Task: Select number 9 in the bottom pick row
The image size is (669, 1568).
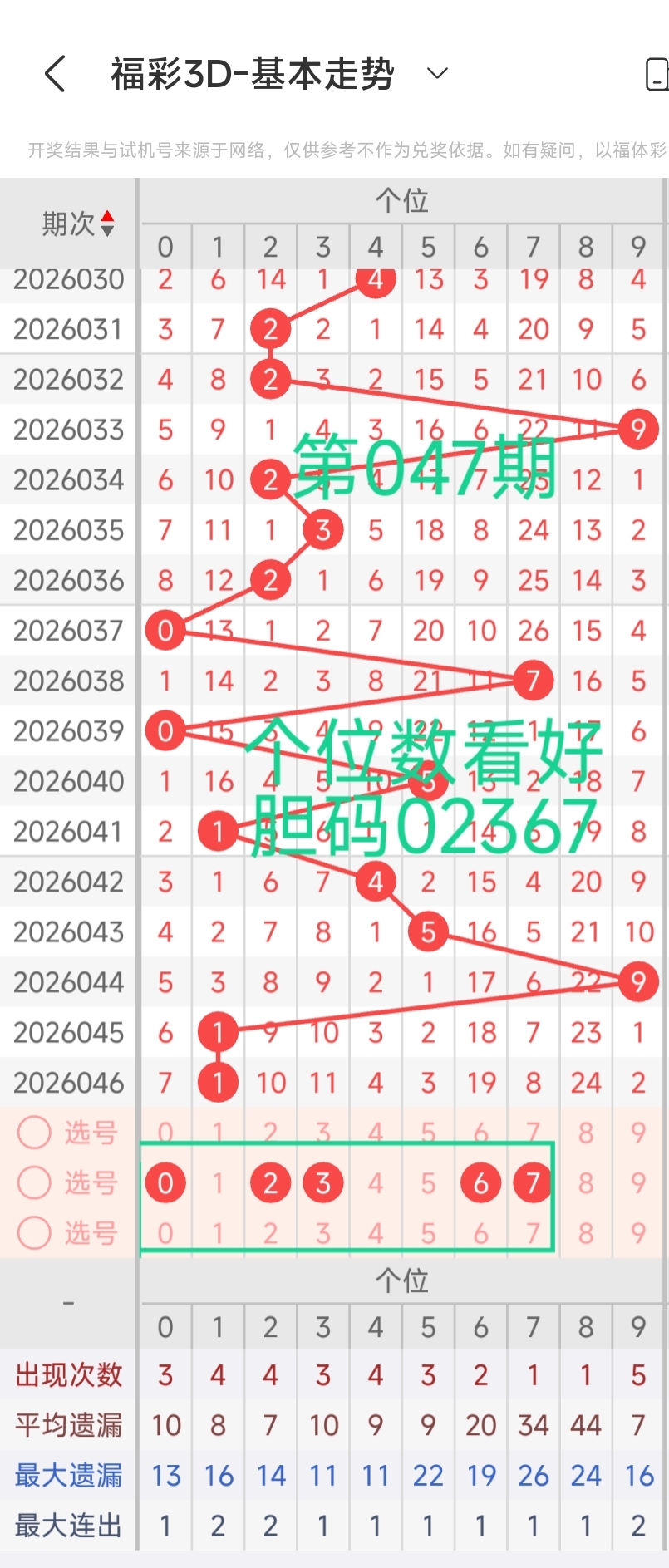Action: click(637, 1234)
